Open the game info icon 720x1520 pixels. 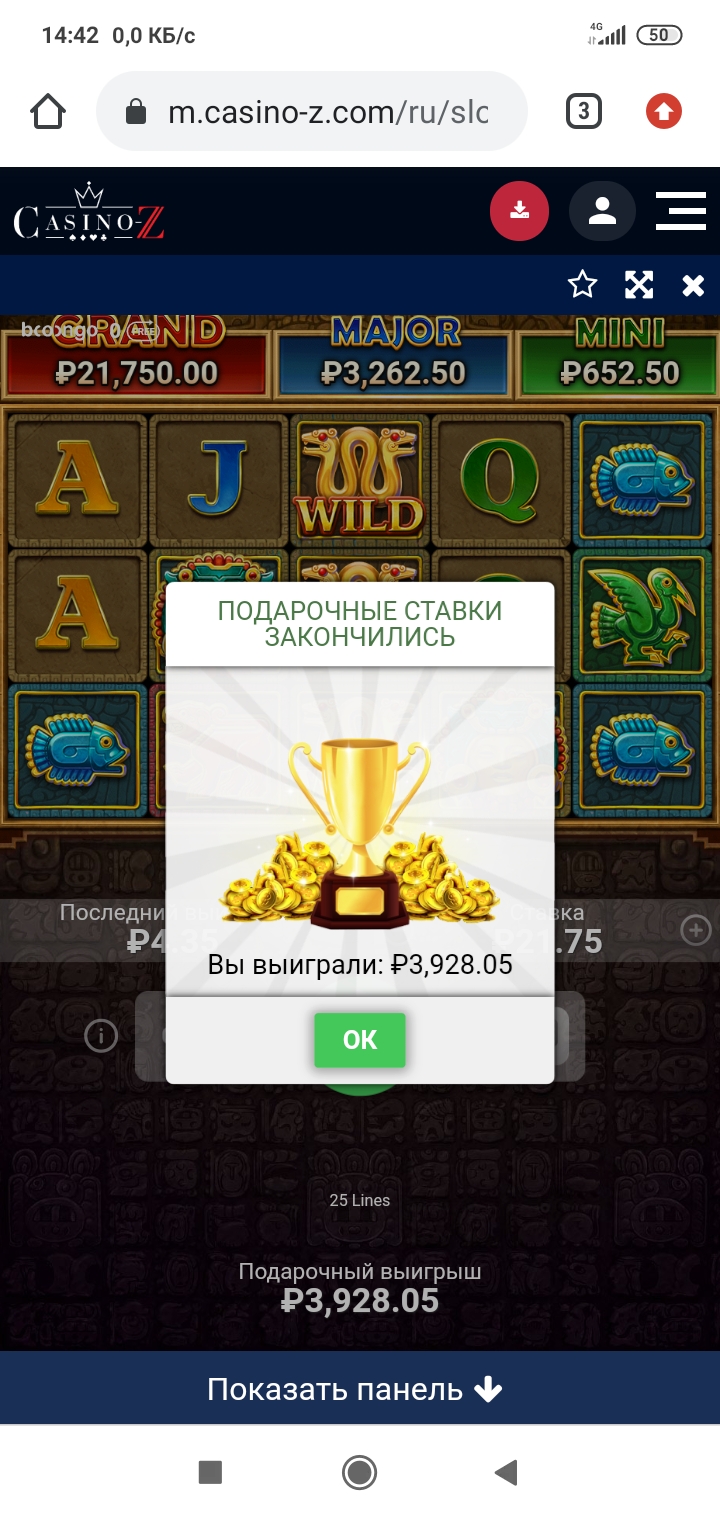pos(101,1036)
